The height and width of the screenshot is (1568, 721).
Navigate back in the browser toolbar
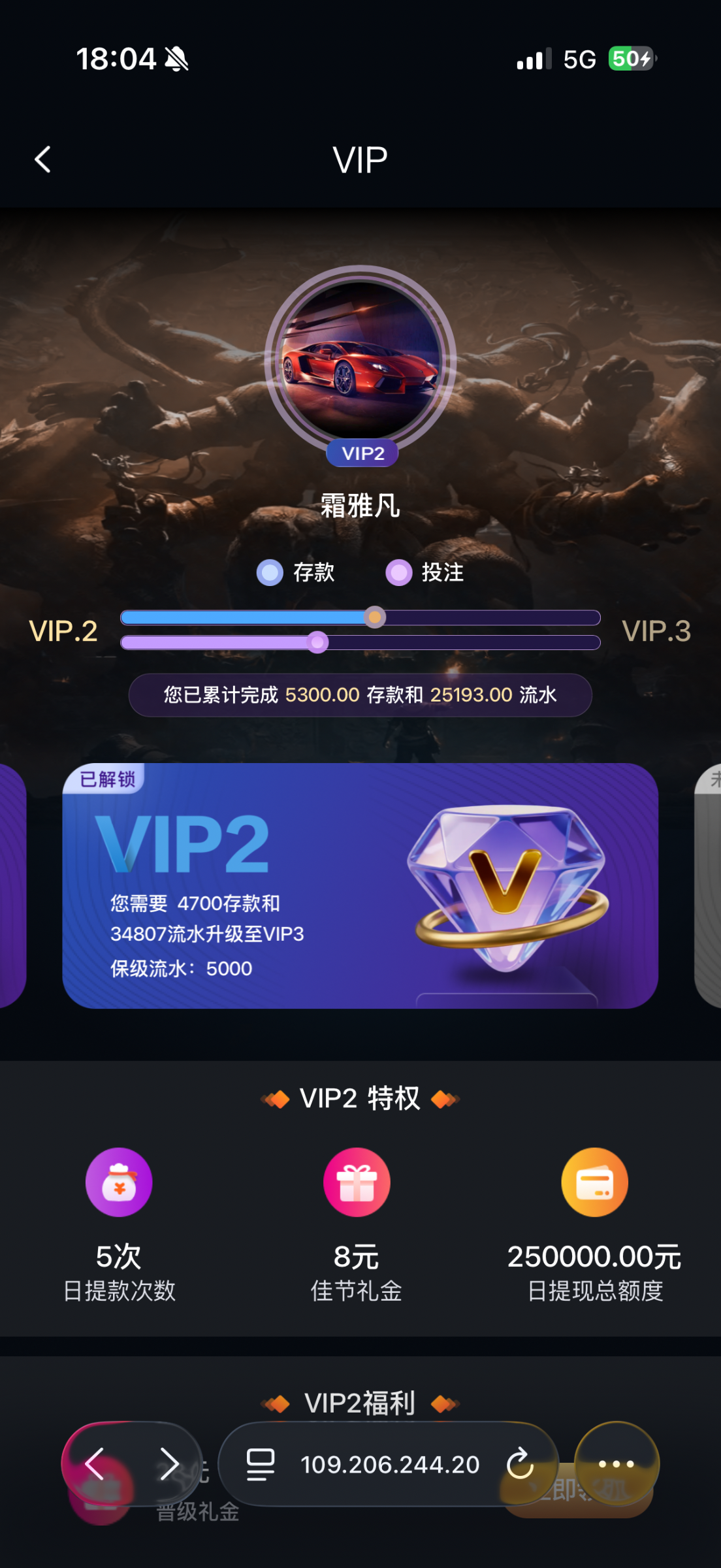pyautogui.click(x=95, y=1463)
